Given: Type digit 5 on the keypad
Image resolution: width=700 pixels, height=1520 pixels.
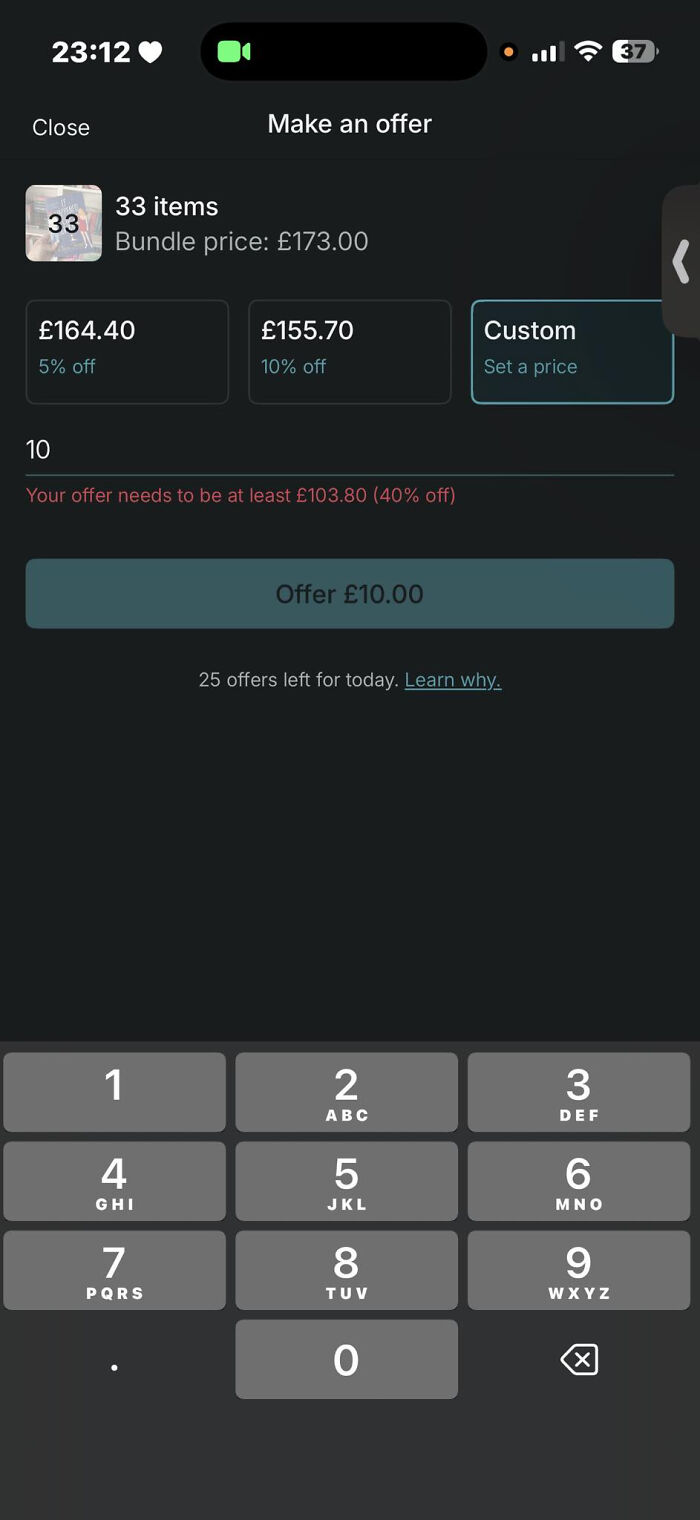Looking at the screenshot, I should [x=346, y=1181].
